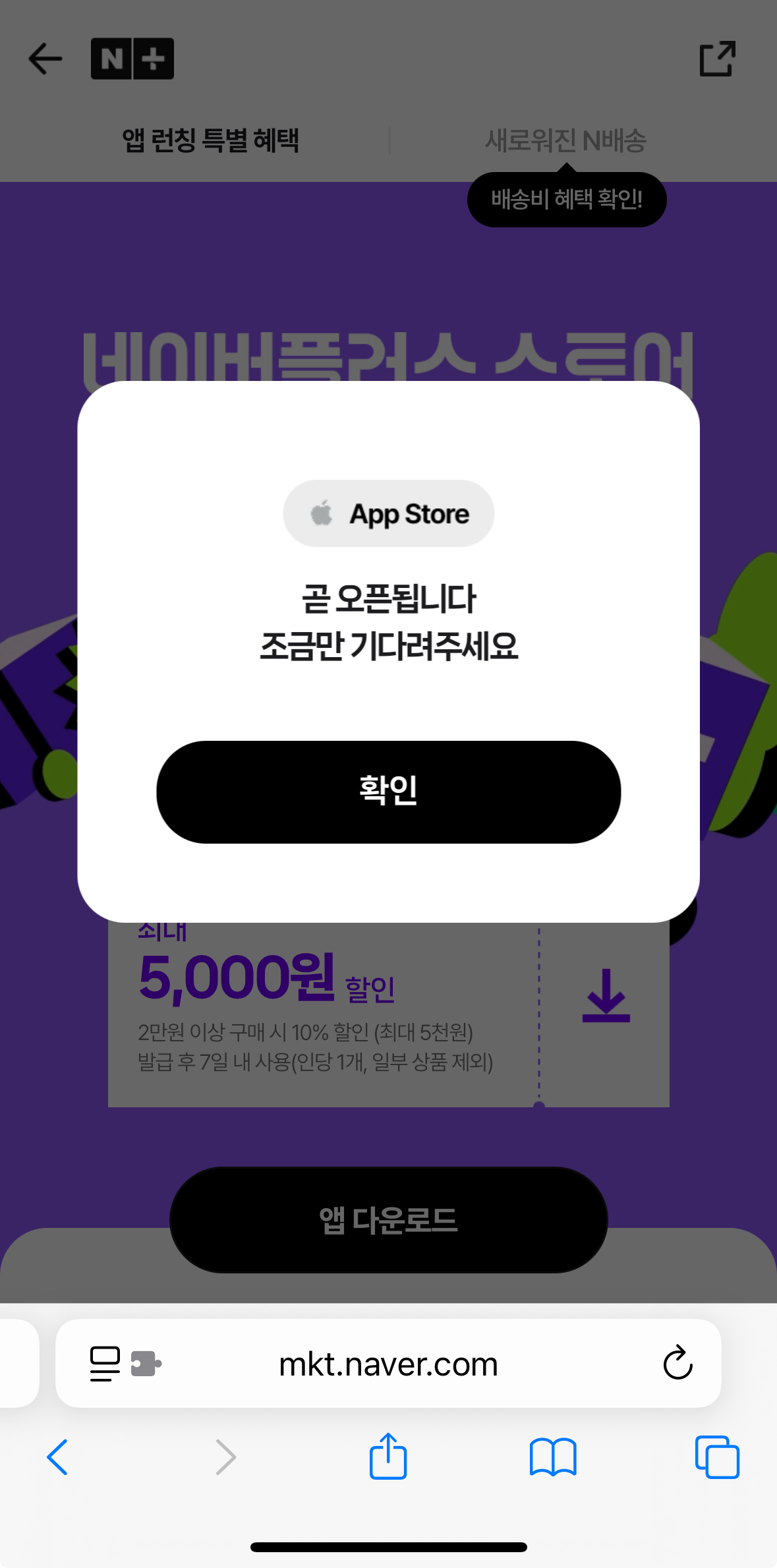777x1568 pixels.
Task: Confirm the dialog with 확인 button
Action: click(x=388, y=792)
